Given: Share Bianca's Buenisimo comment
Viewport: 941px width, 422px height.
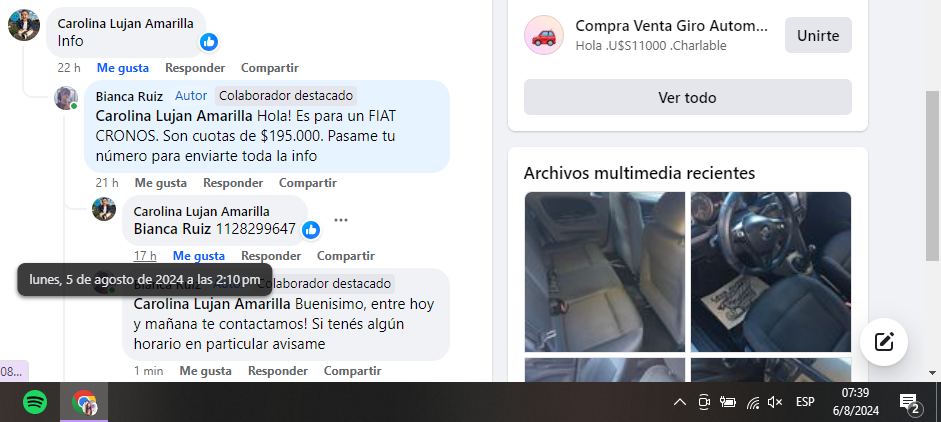Looking at the screenshot, I should tap(352, 370).
